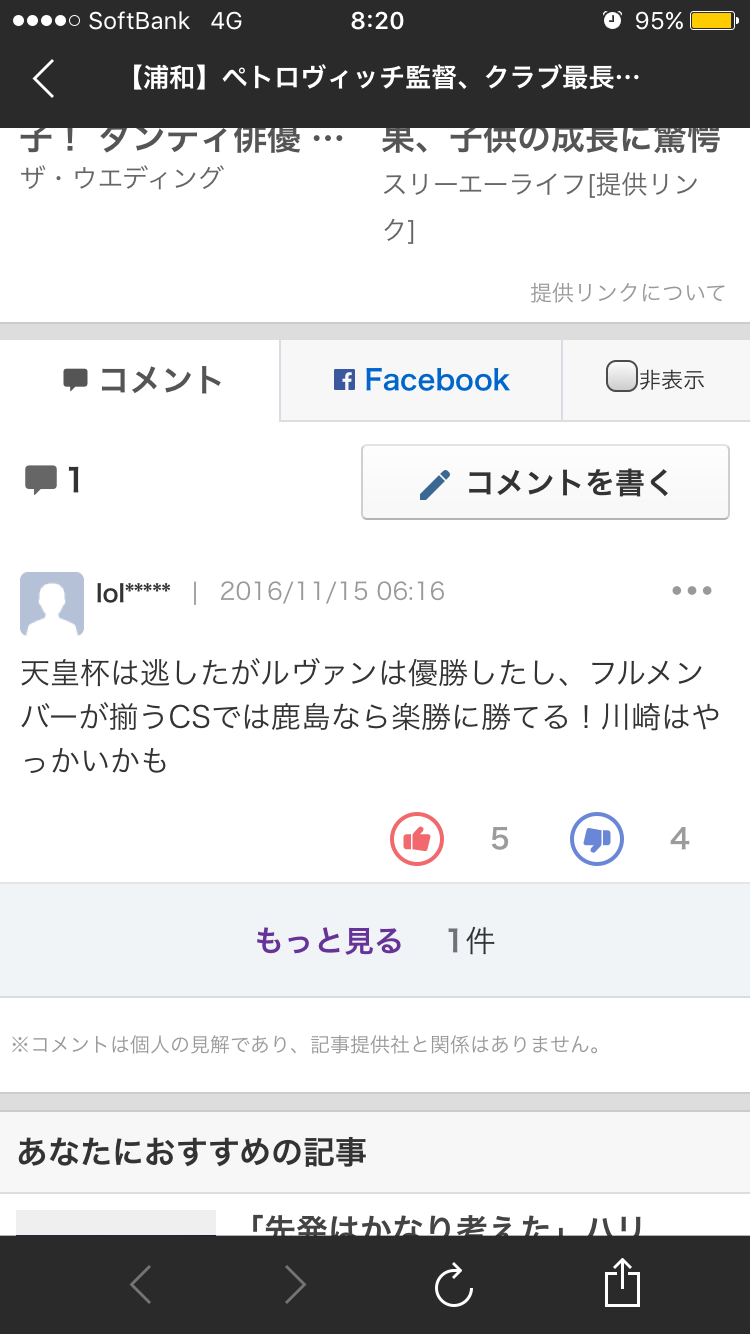Open the three-dot menu on lol*****'s comment
Screen dimensions: 750x1334
(691, 591)
